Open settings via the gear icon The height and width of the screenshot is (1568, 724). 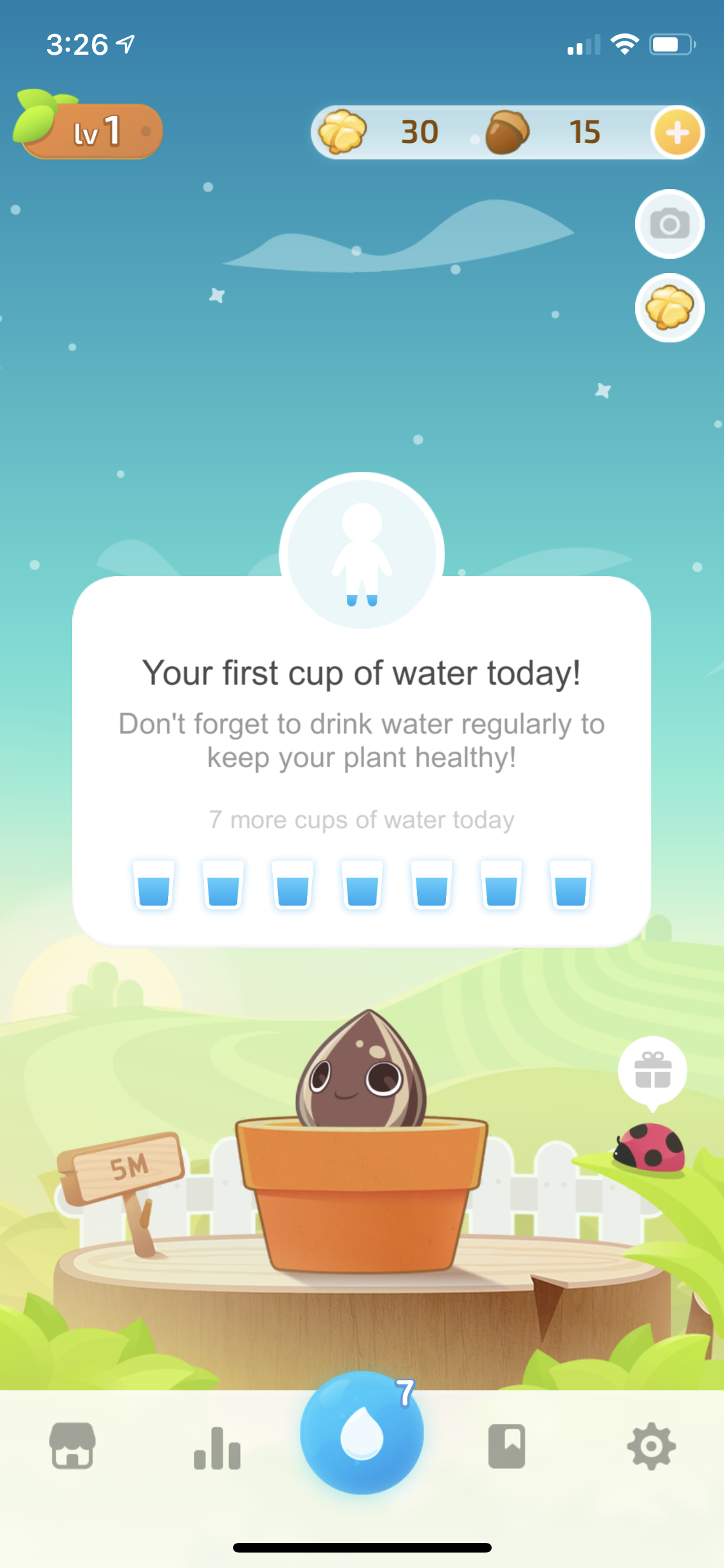tap(651, 1446)
